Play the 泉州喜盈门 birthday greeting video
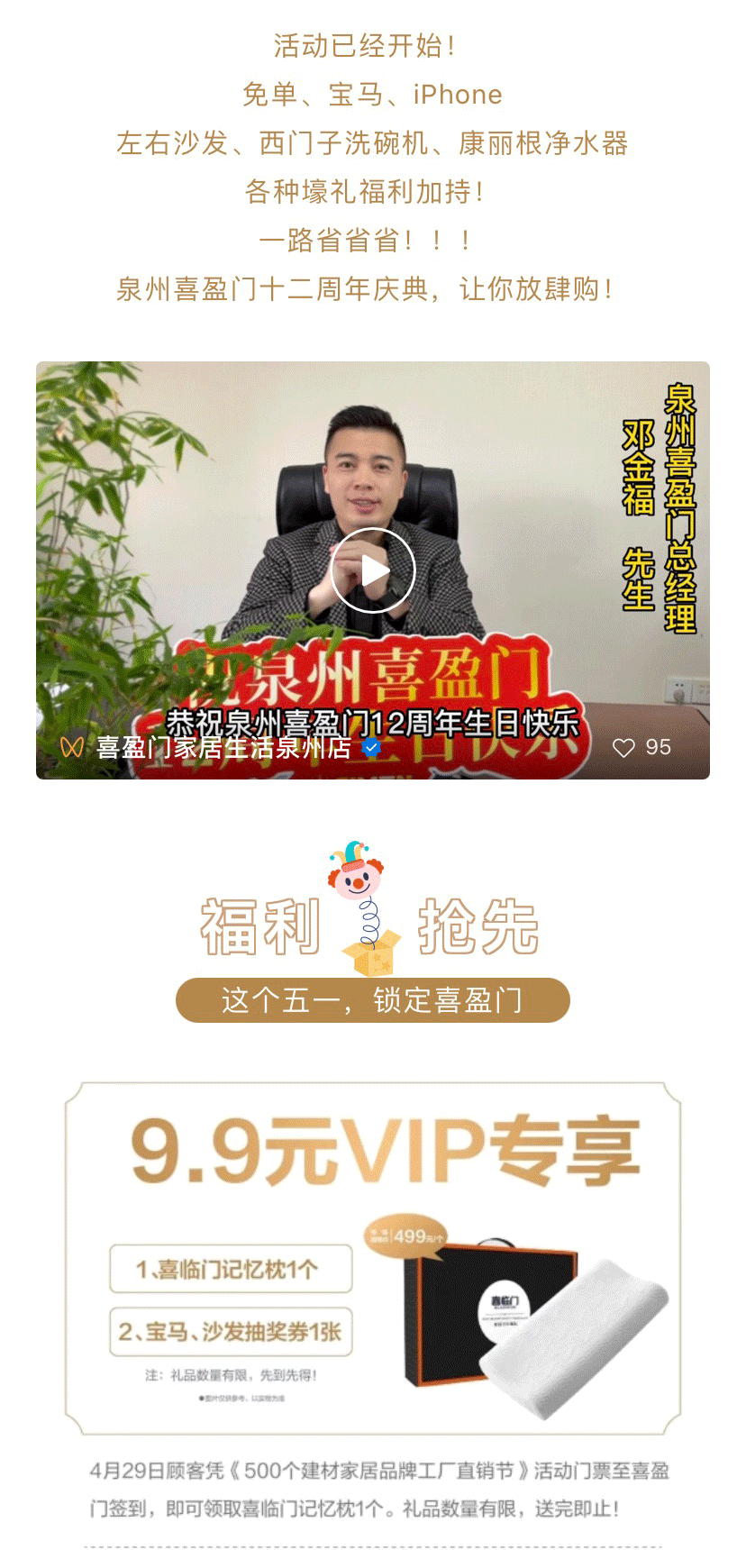The height and width of the screenshot is (1568, 746). [372, 570]
